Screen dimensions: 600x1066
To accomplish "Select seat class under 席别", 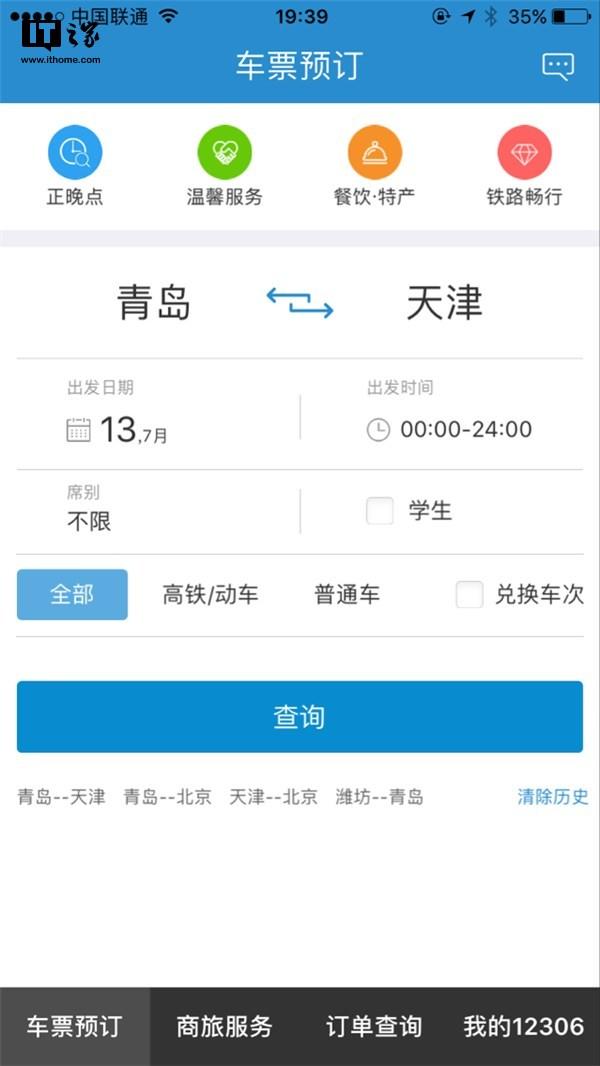I will click(x=89, y=520).
